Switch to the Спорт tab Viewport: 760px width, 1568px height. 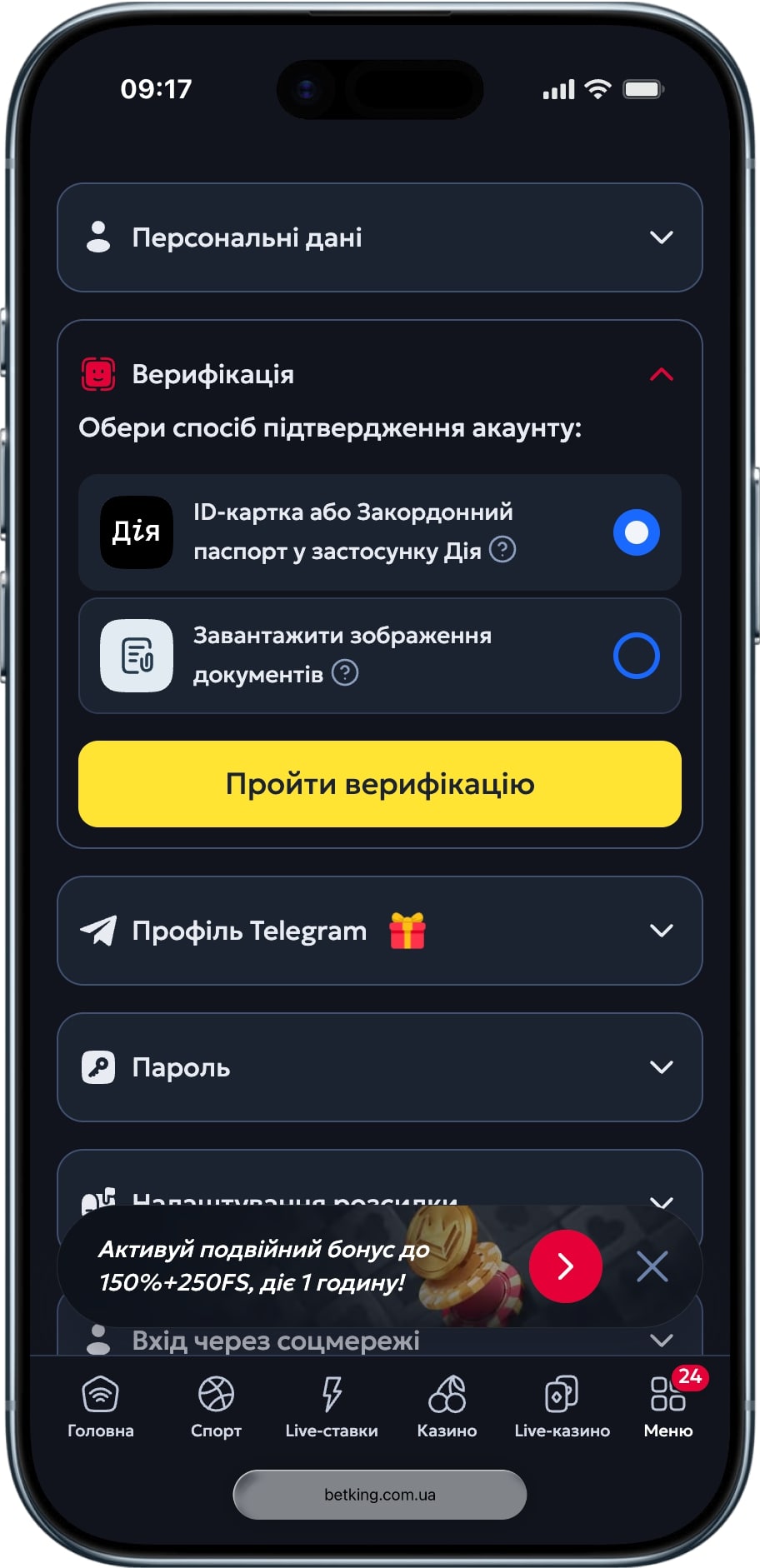coord(216,1406)
